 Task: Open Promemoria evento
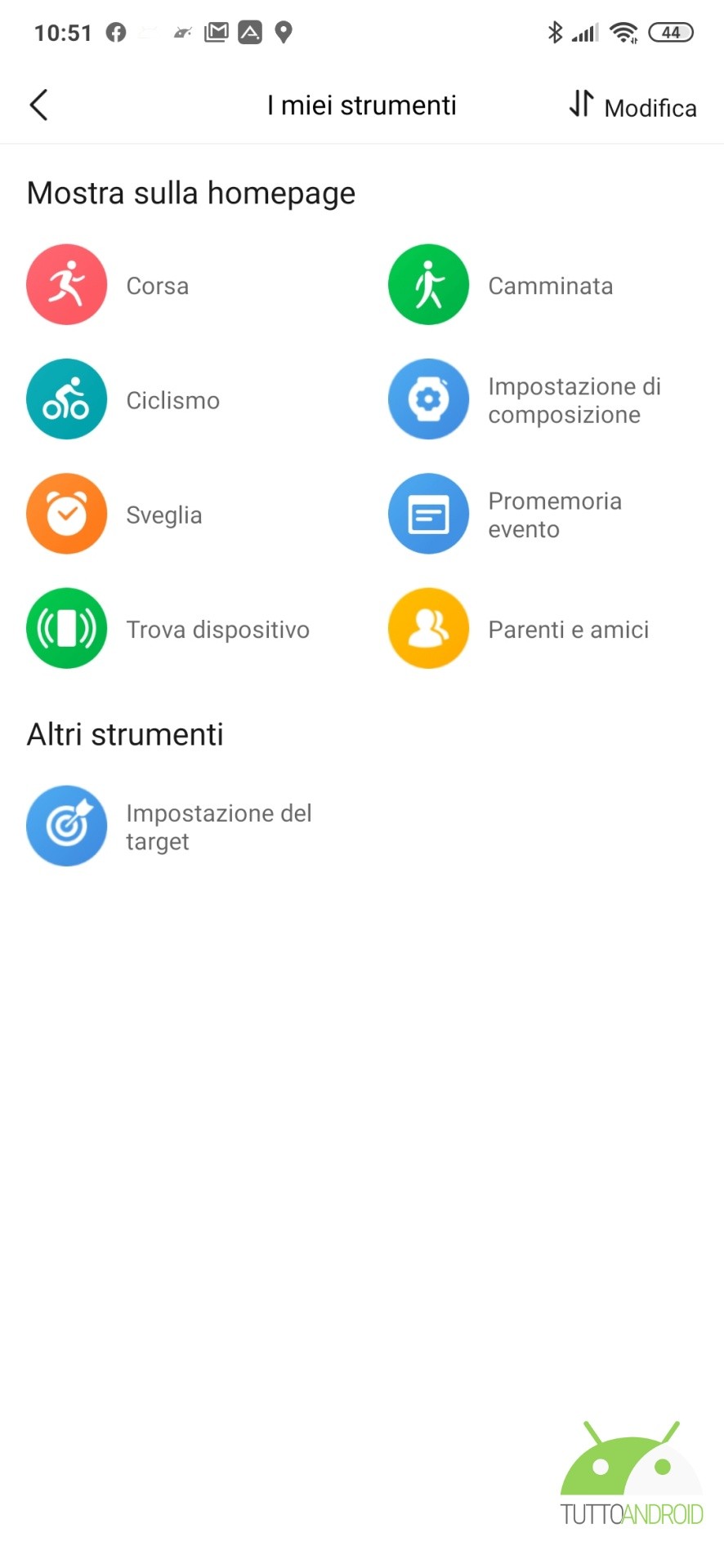tap(429, 514)
